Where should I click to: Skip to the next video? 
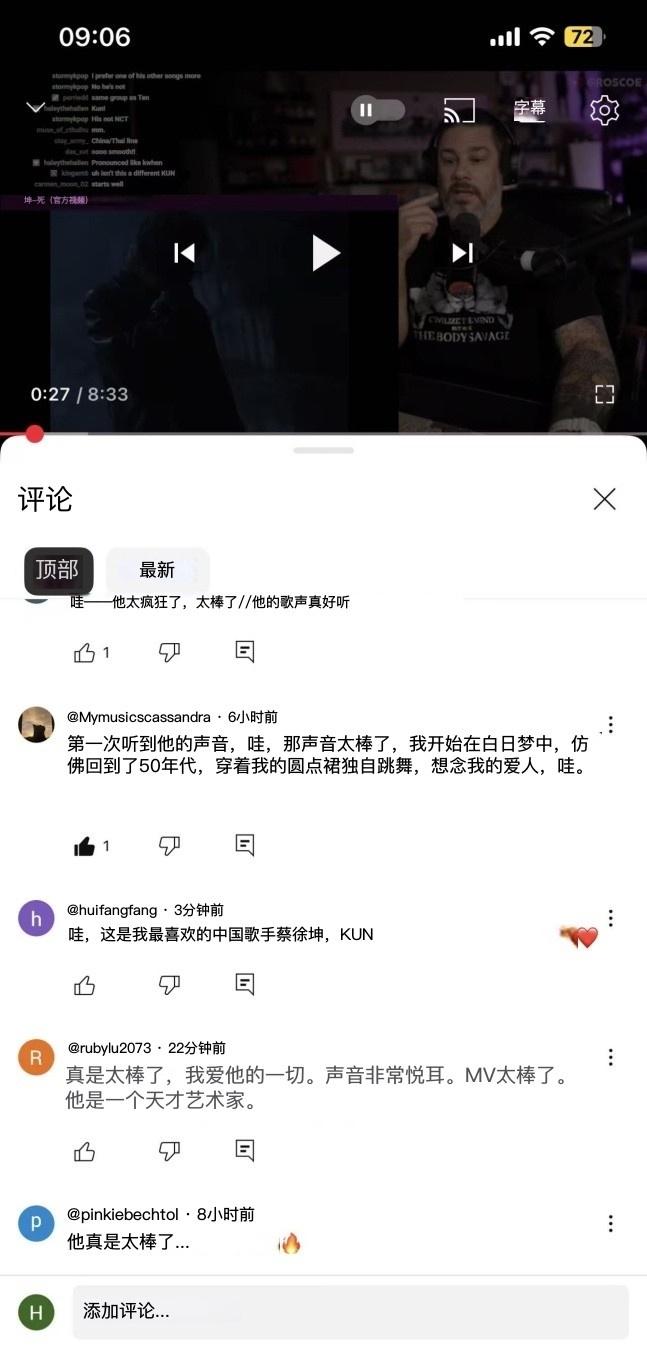pyautogui.click(x=462, y=253)
